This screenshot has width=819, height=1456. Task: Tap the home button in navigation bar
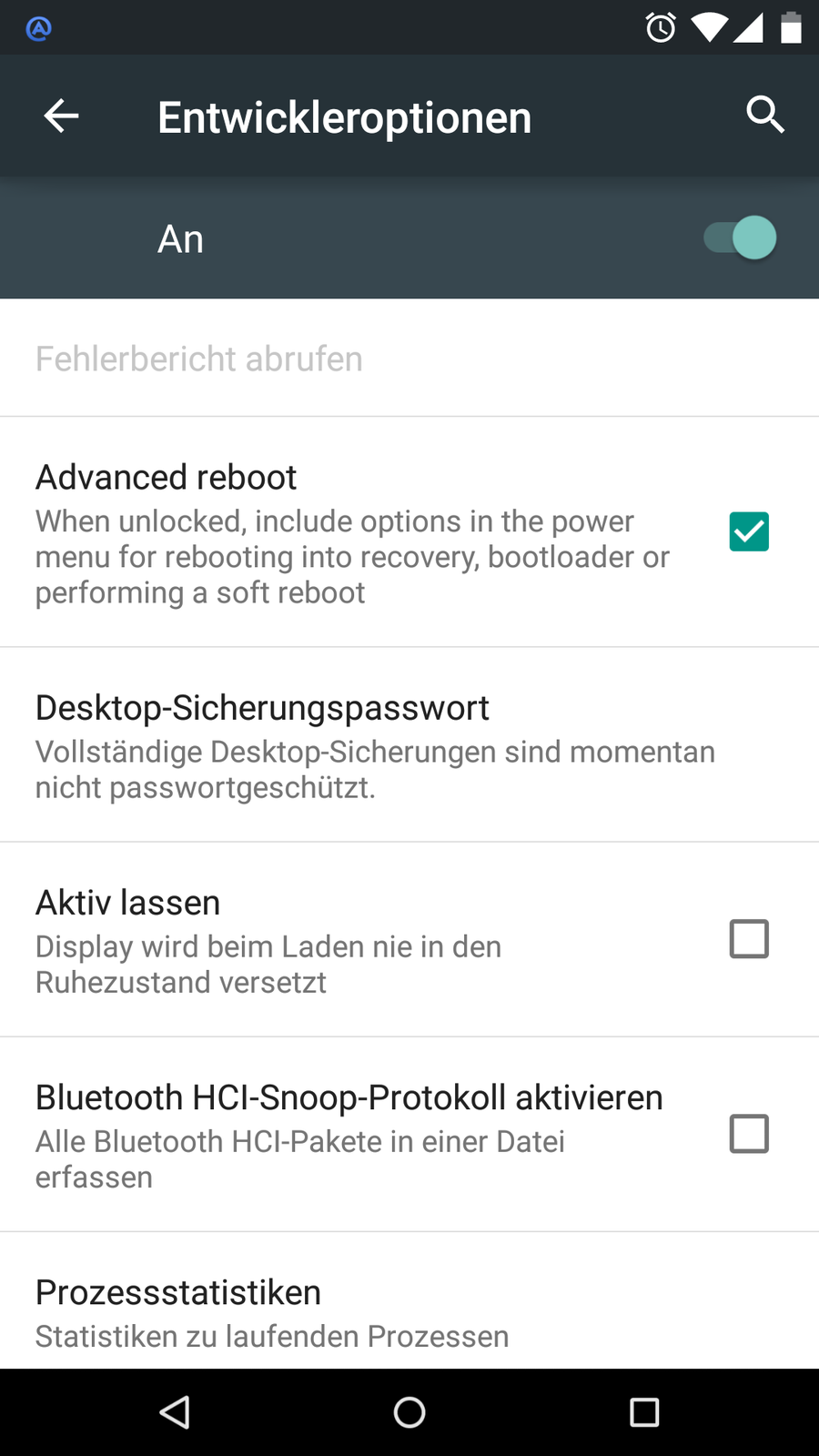click(x=409, y=1412)
